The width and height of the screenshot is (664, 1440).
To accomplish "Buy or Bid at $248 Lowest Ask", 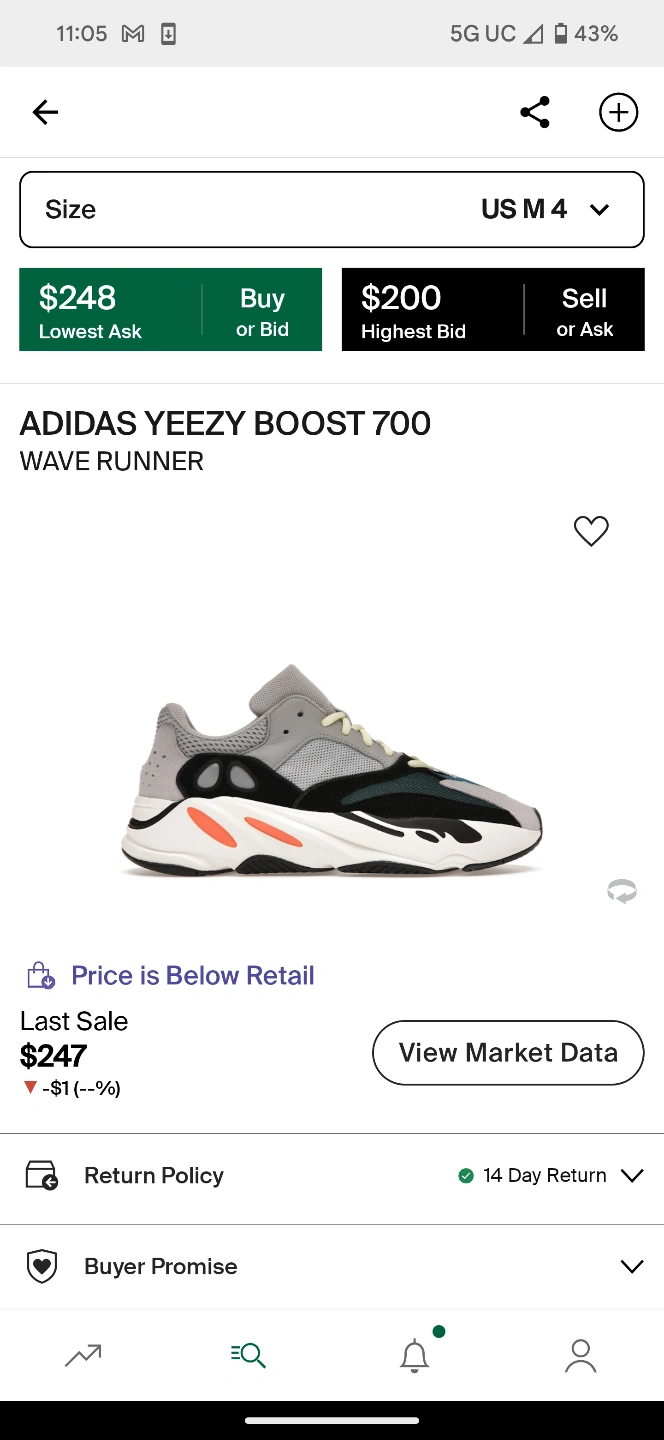I will [x=170, y=310].
